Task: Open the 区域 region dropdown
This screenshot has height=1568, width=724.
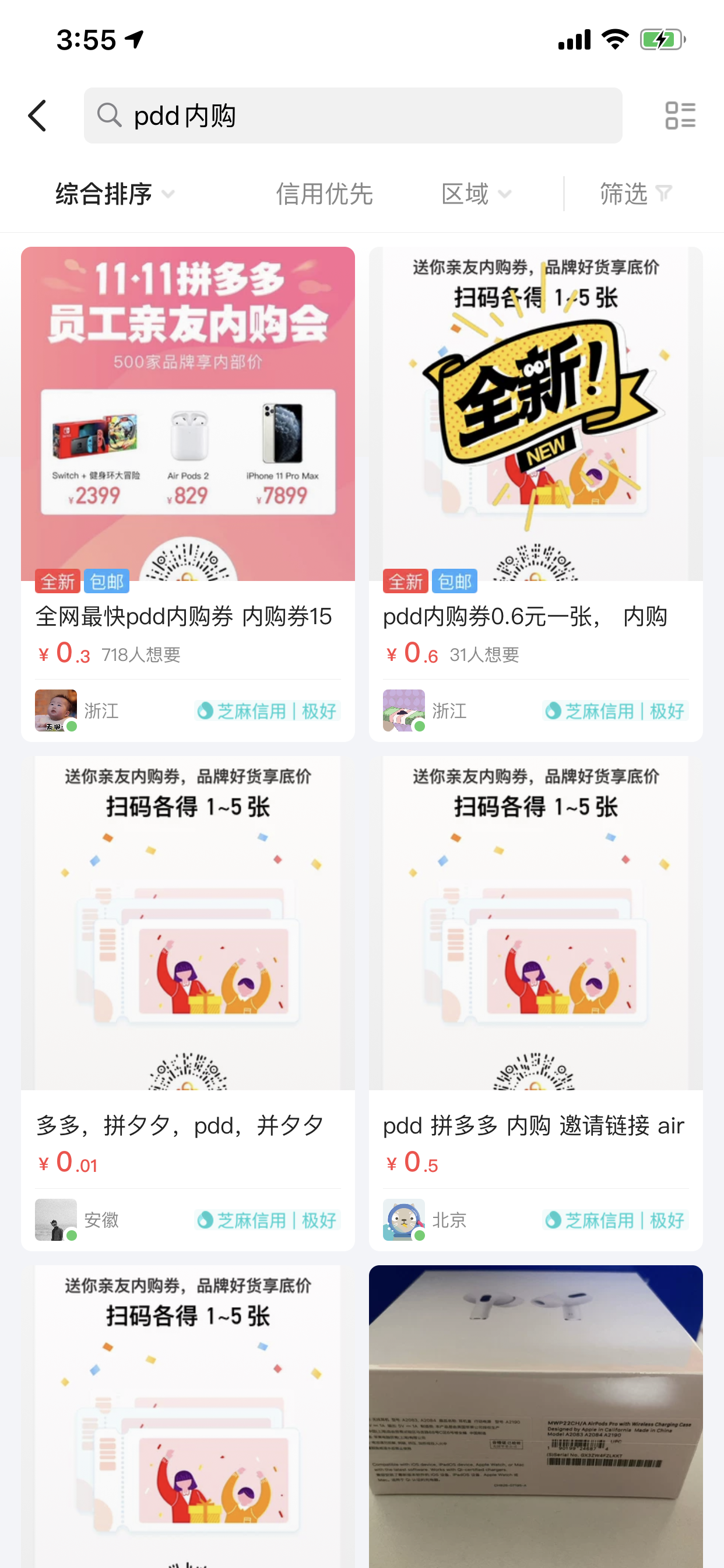Action: pyautogui.click(x=475, y=194)
